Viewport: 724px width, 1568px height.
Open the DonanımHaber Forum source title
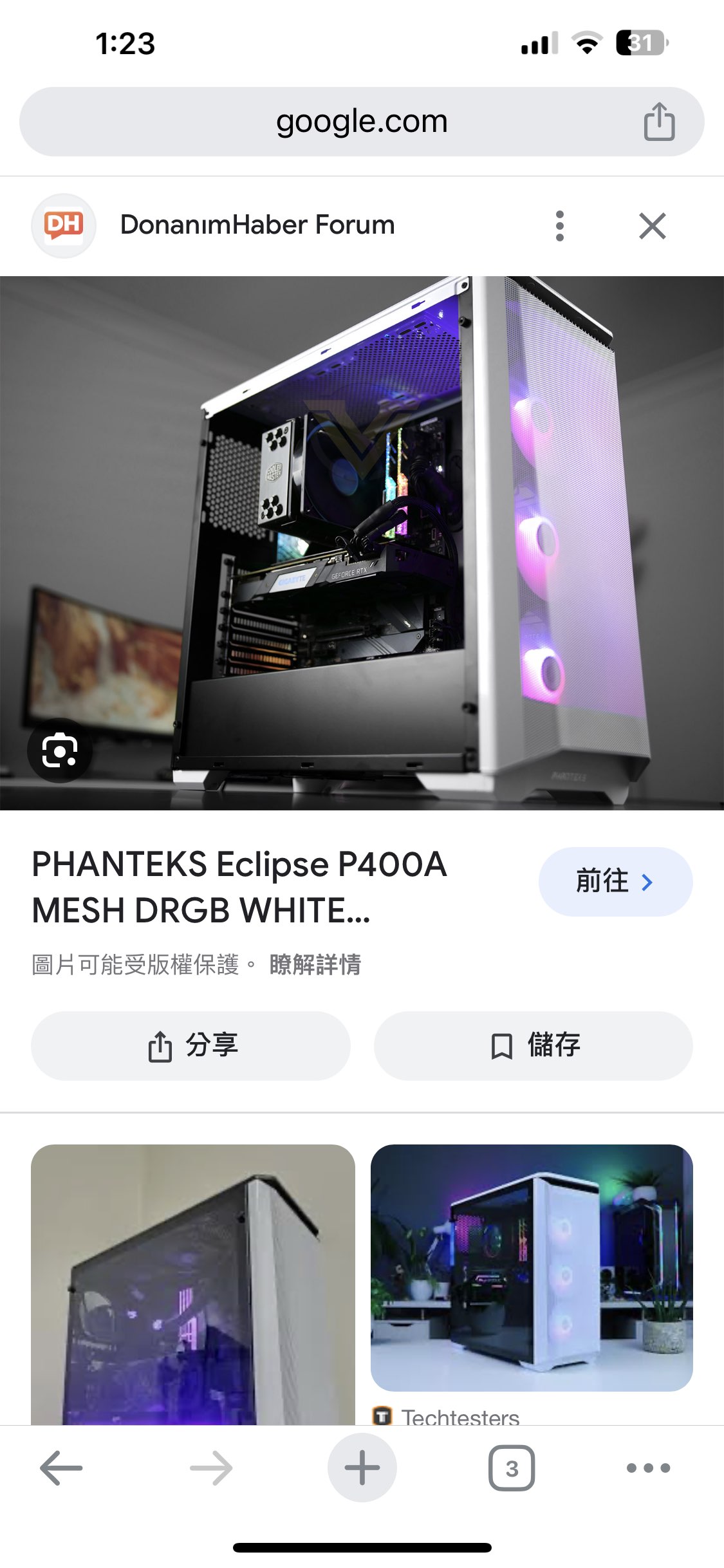257,225
